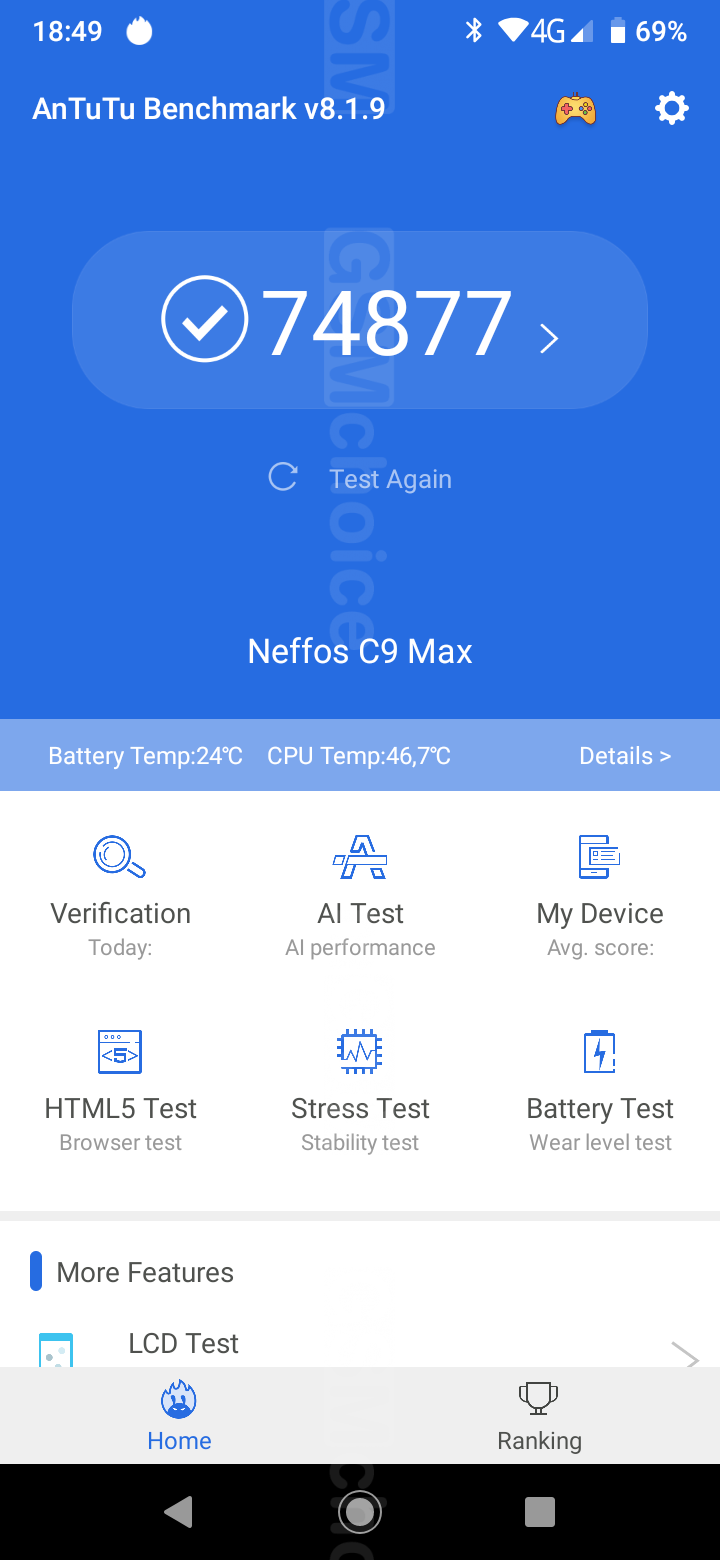Go back using system navigation
Image resolution: width=720 pixels, height=1560 pixels.
tap(179, 1512)
